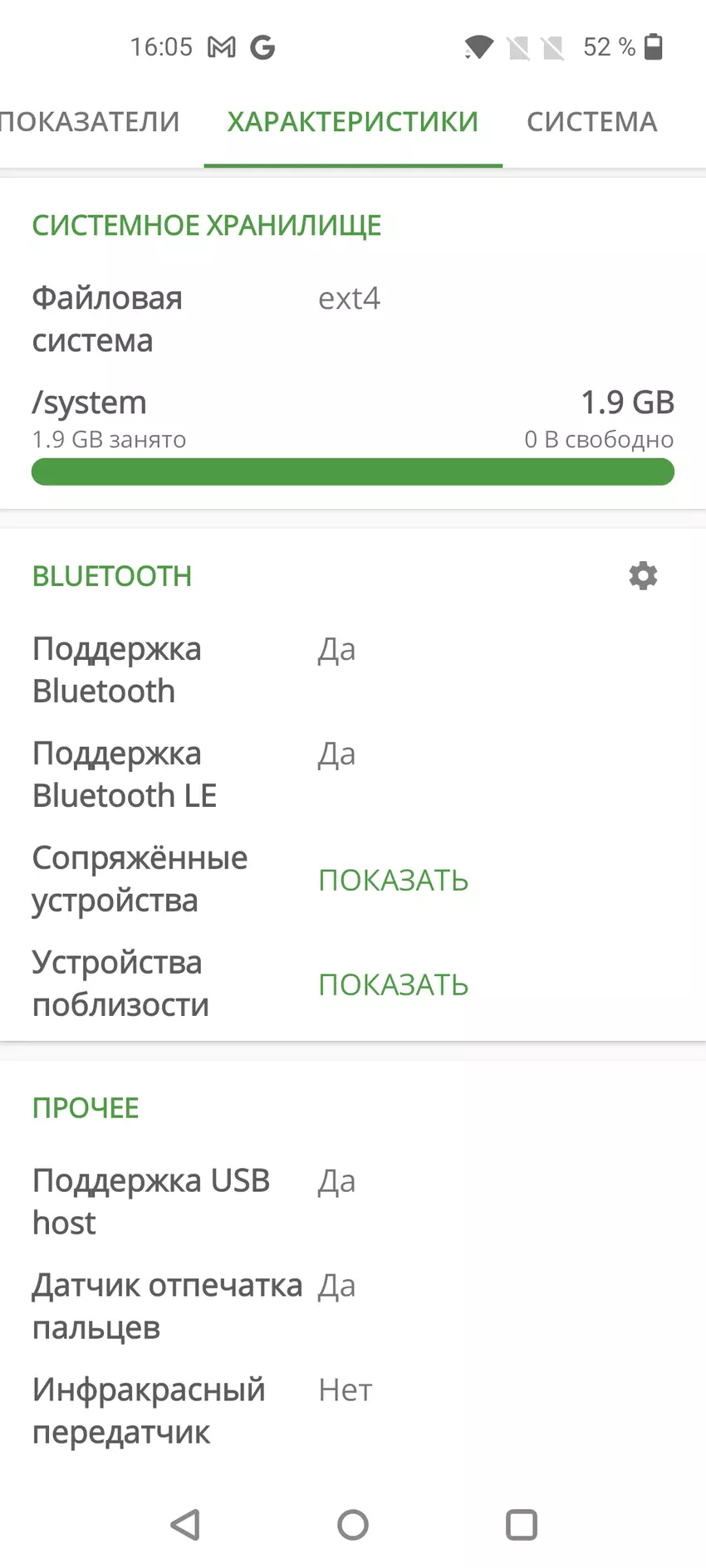This screenshot has height=1568, width=706.
Task: Tap the /system storage usage bar
Action: (x=352, y=471)
